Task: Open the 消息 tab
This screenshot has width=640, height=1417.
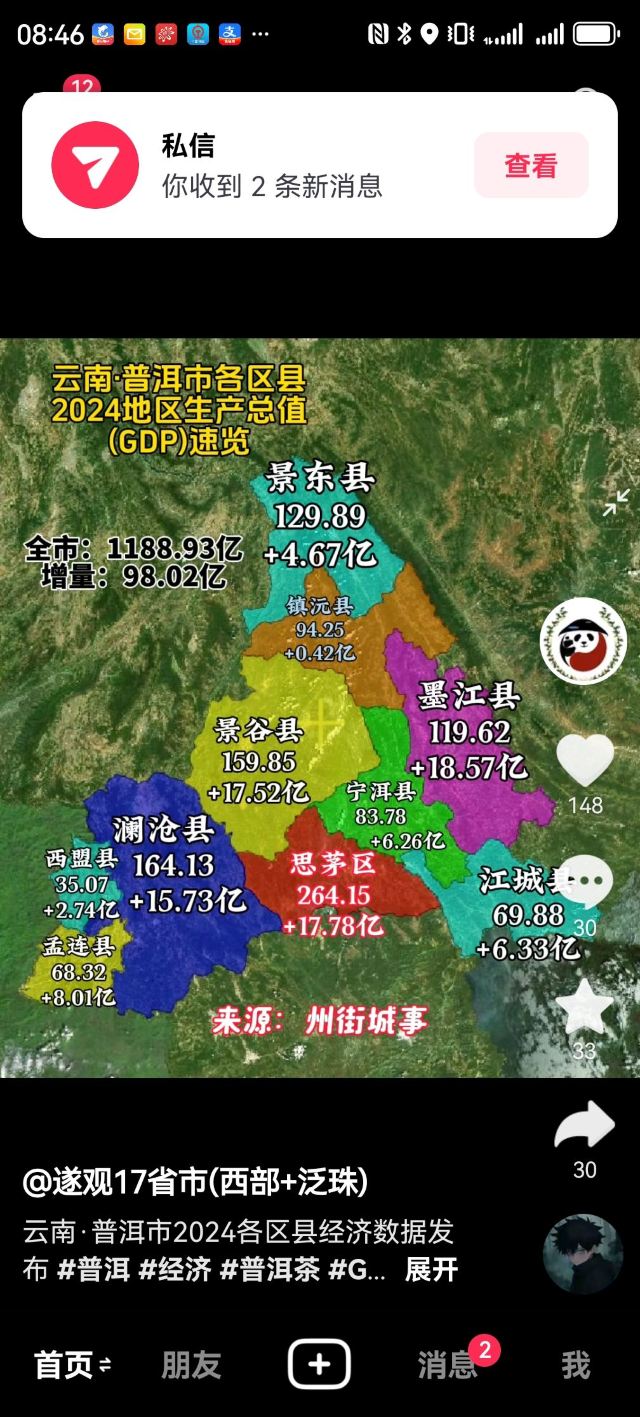Action: point(448,1365)
